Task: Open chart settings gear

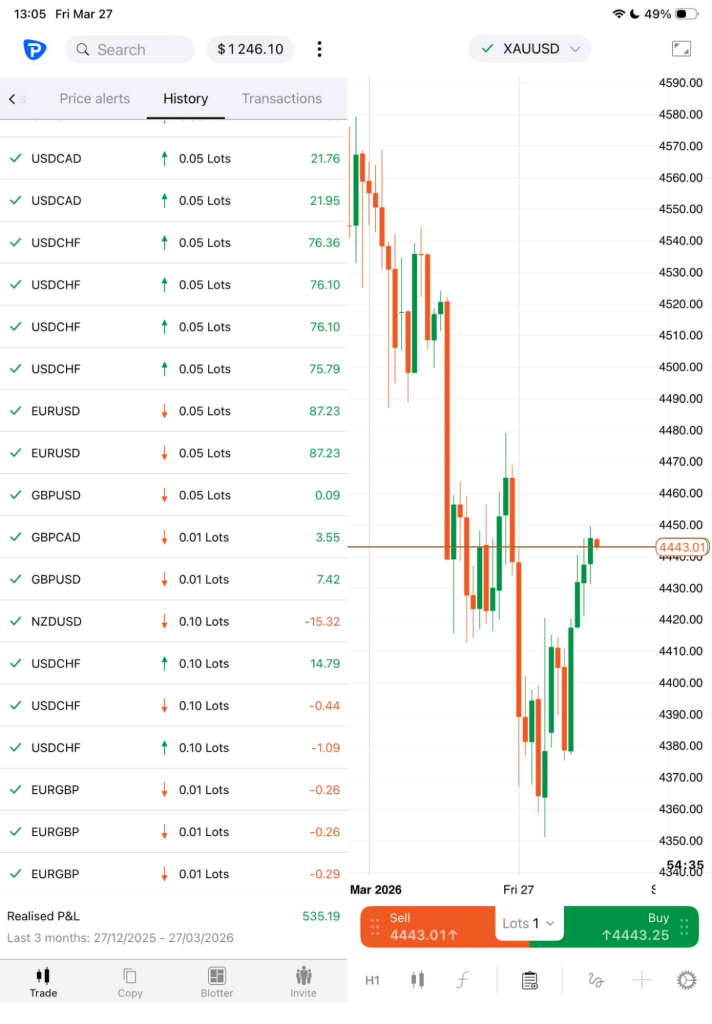Action: [686, 980]
